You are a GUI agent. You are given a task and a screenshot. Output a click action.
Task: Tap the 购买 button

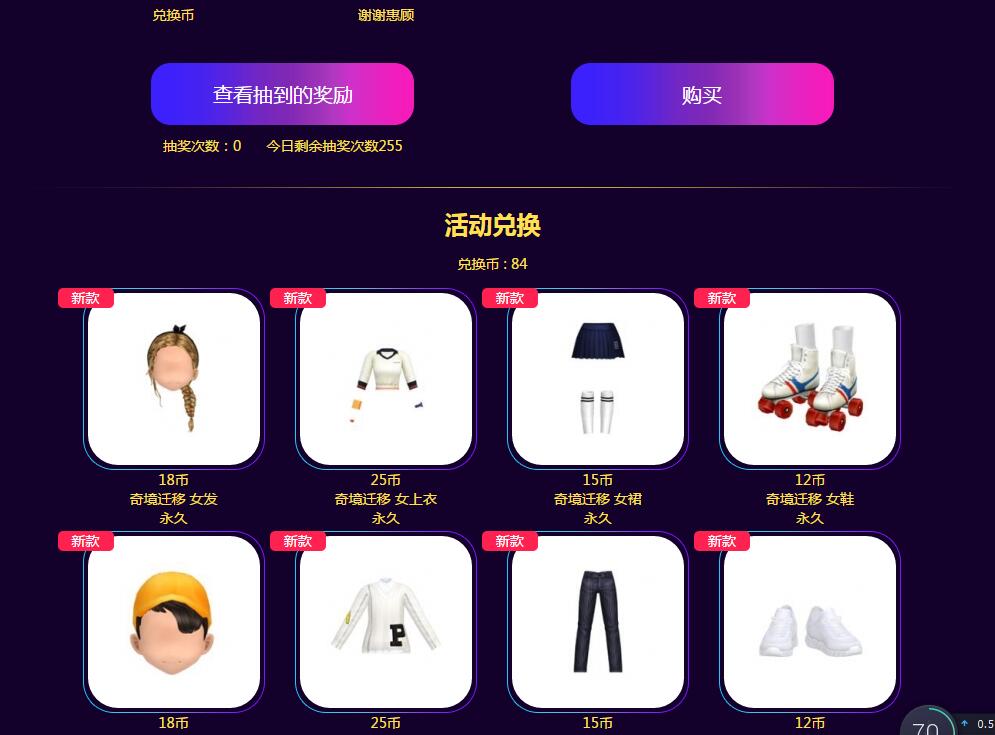(x=702, y=95)
